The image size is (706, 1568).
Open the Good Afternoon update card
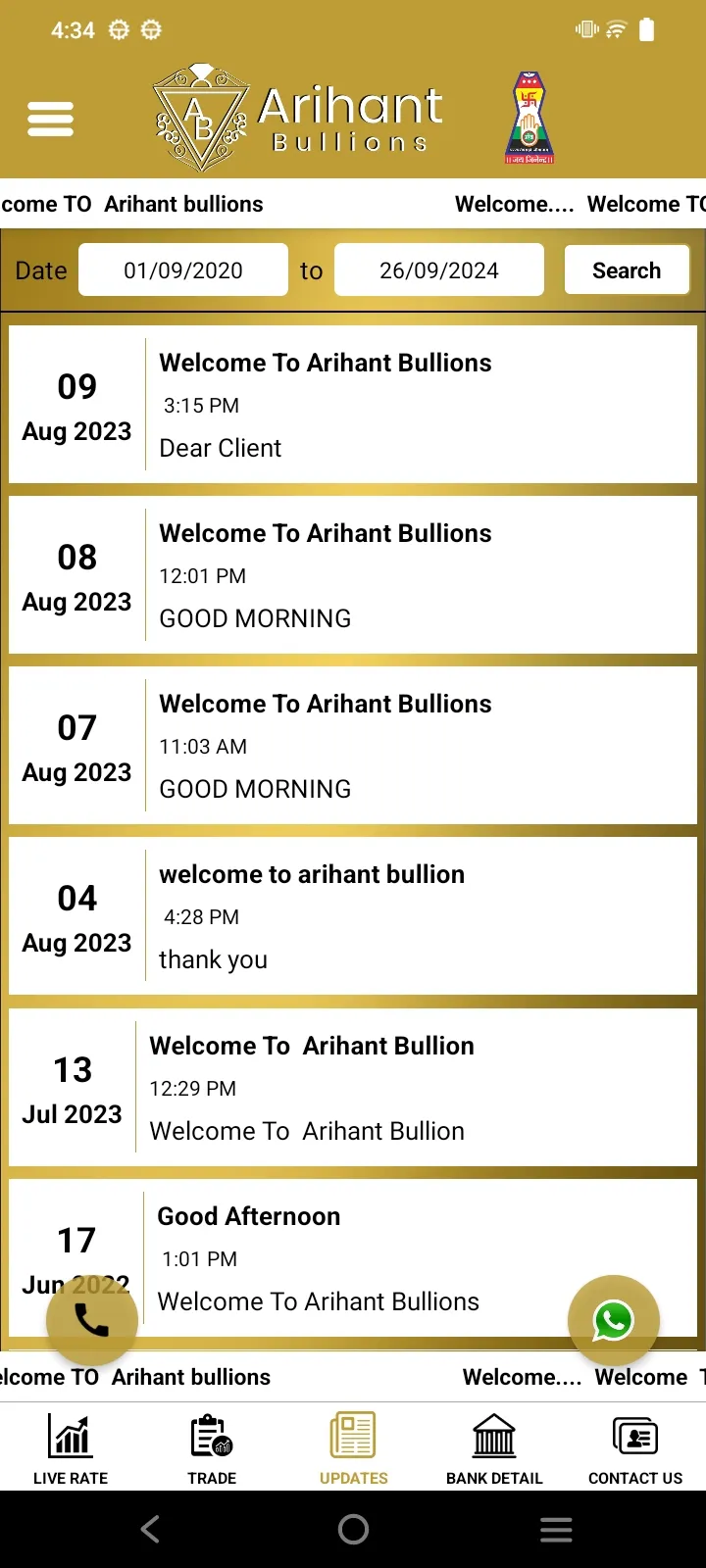tap(353, 1257)
